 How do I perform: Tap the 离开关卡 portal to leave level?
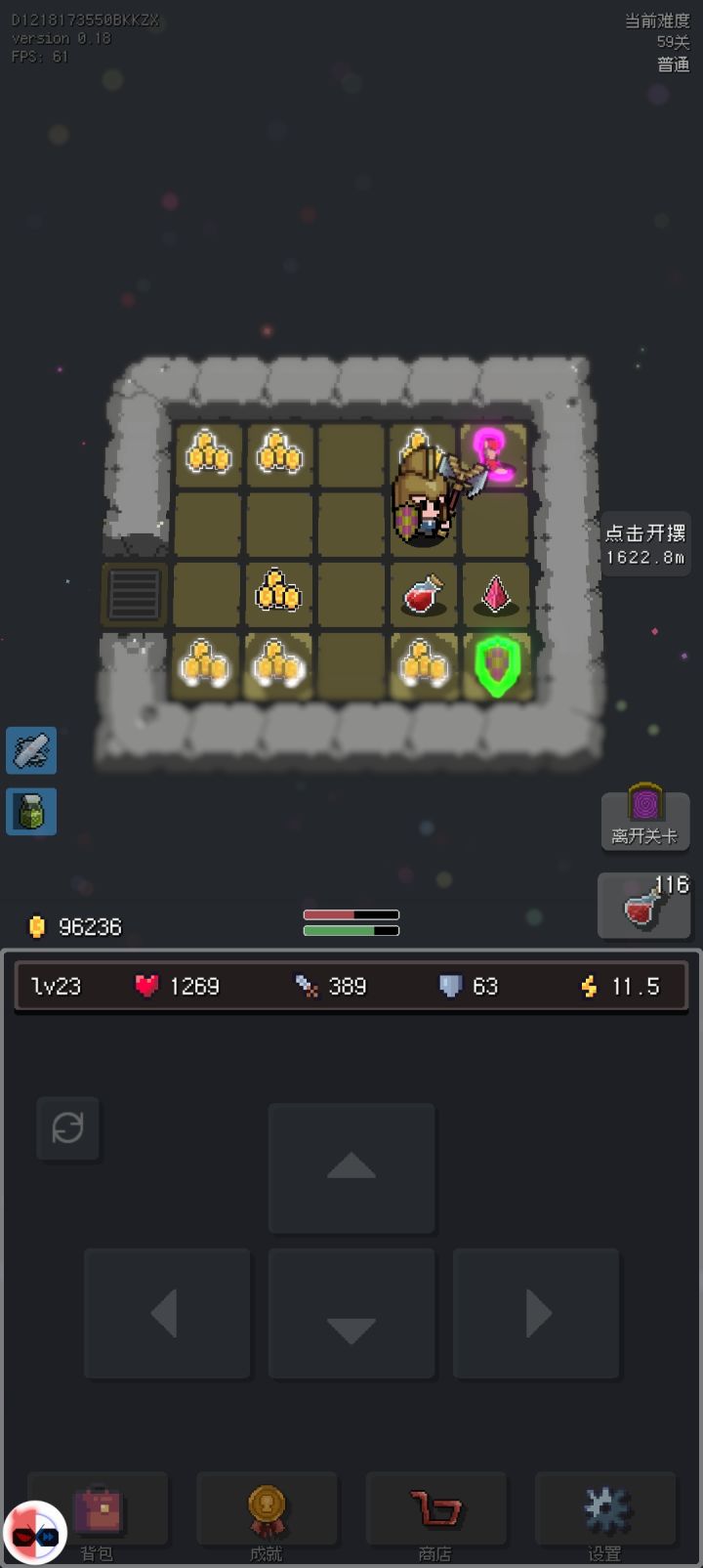pyautogui.click(x=644, y=819)
